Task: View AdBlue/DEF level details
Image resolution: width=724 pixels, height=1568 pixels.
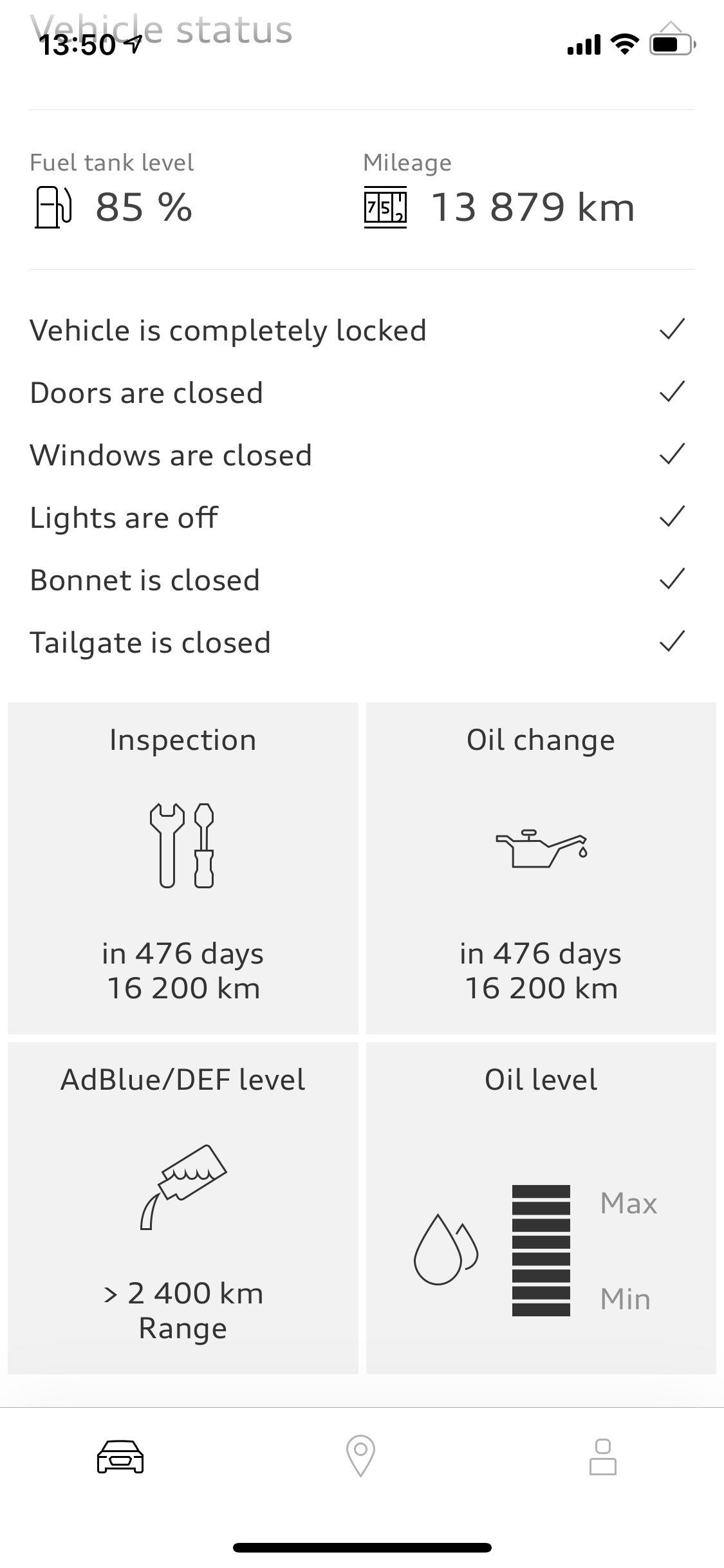Action: [183, 1207]
